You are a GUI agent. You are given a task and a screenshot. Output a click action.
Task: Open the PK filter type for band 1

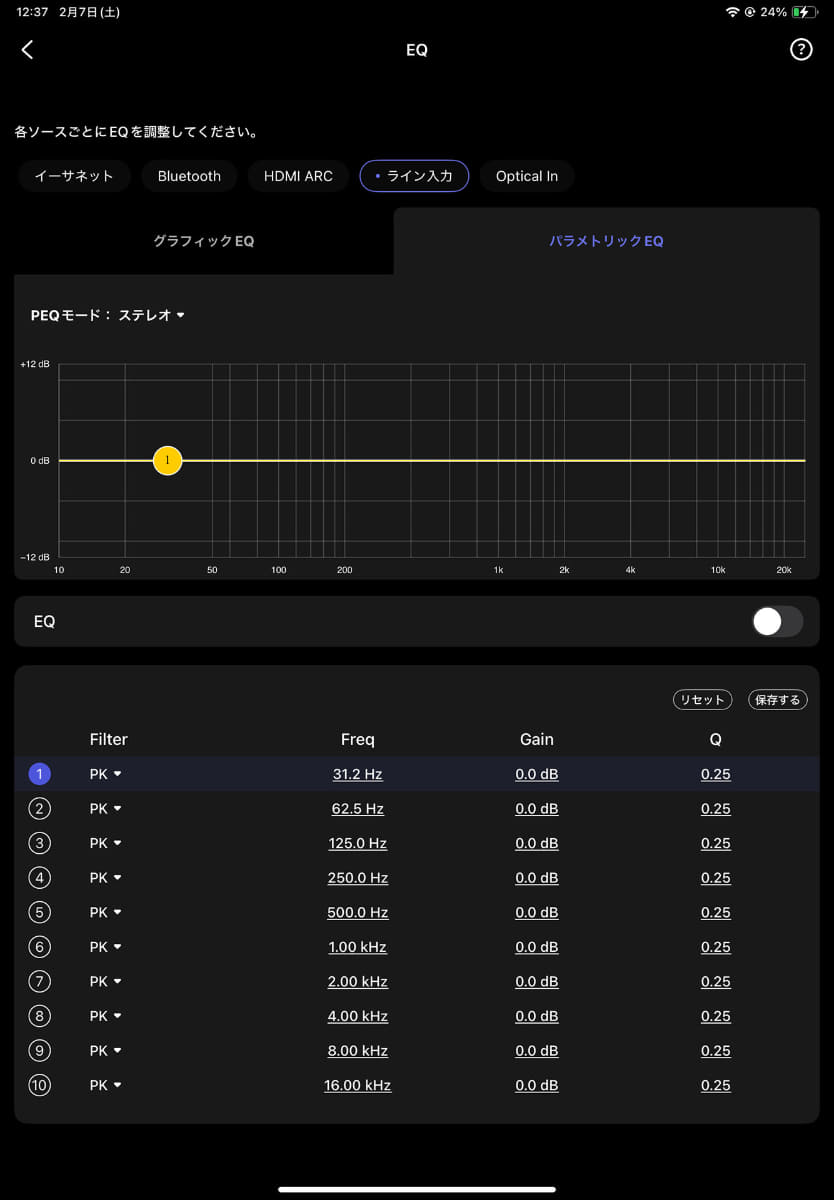[x=105, y=774]
